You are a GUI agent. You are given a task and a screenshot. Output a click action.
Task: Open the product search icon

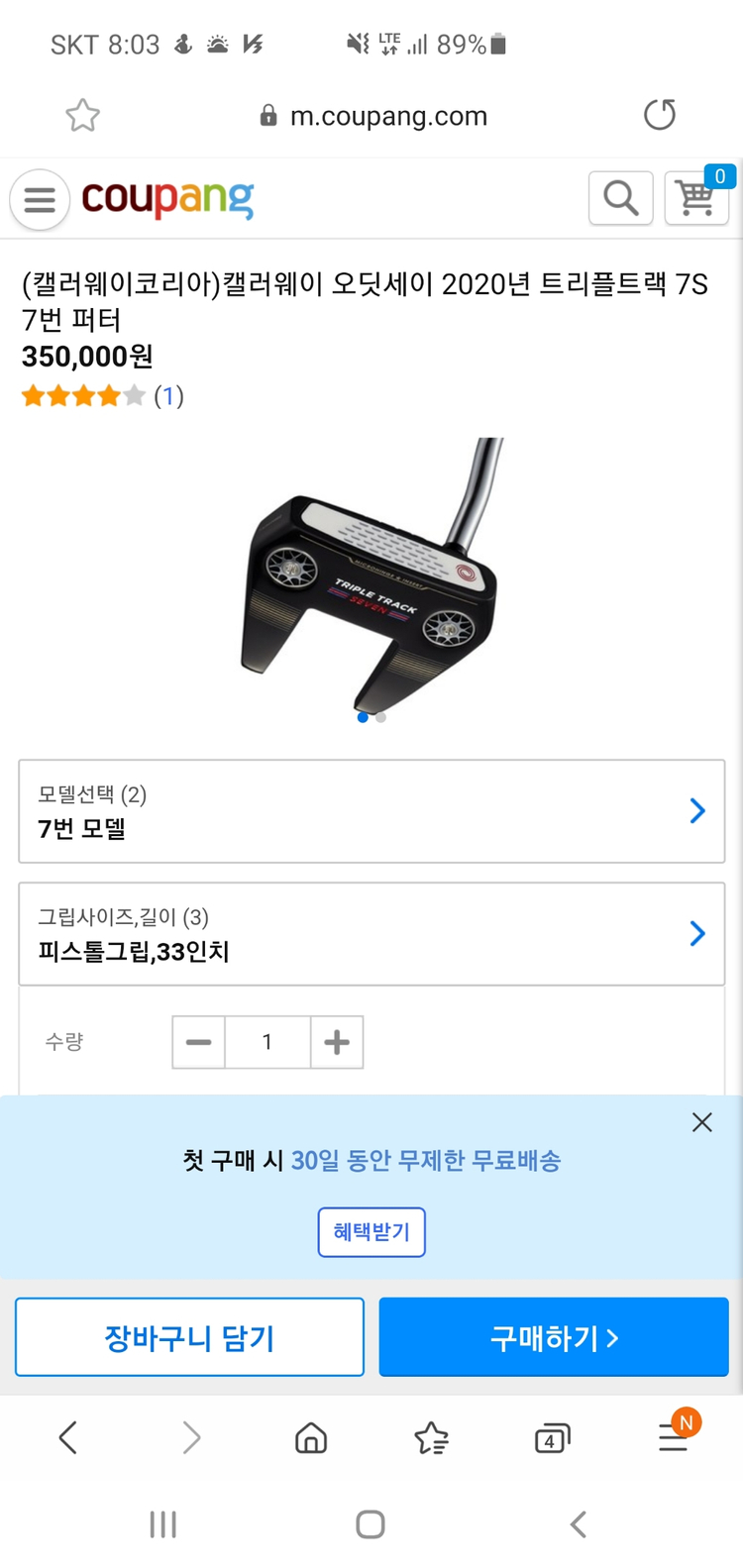[620, 198]
